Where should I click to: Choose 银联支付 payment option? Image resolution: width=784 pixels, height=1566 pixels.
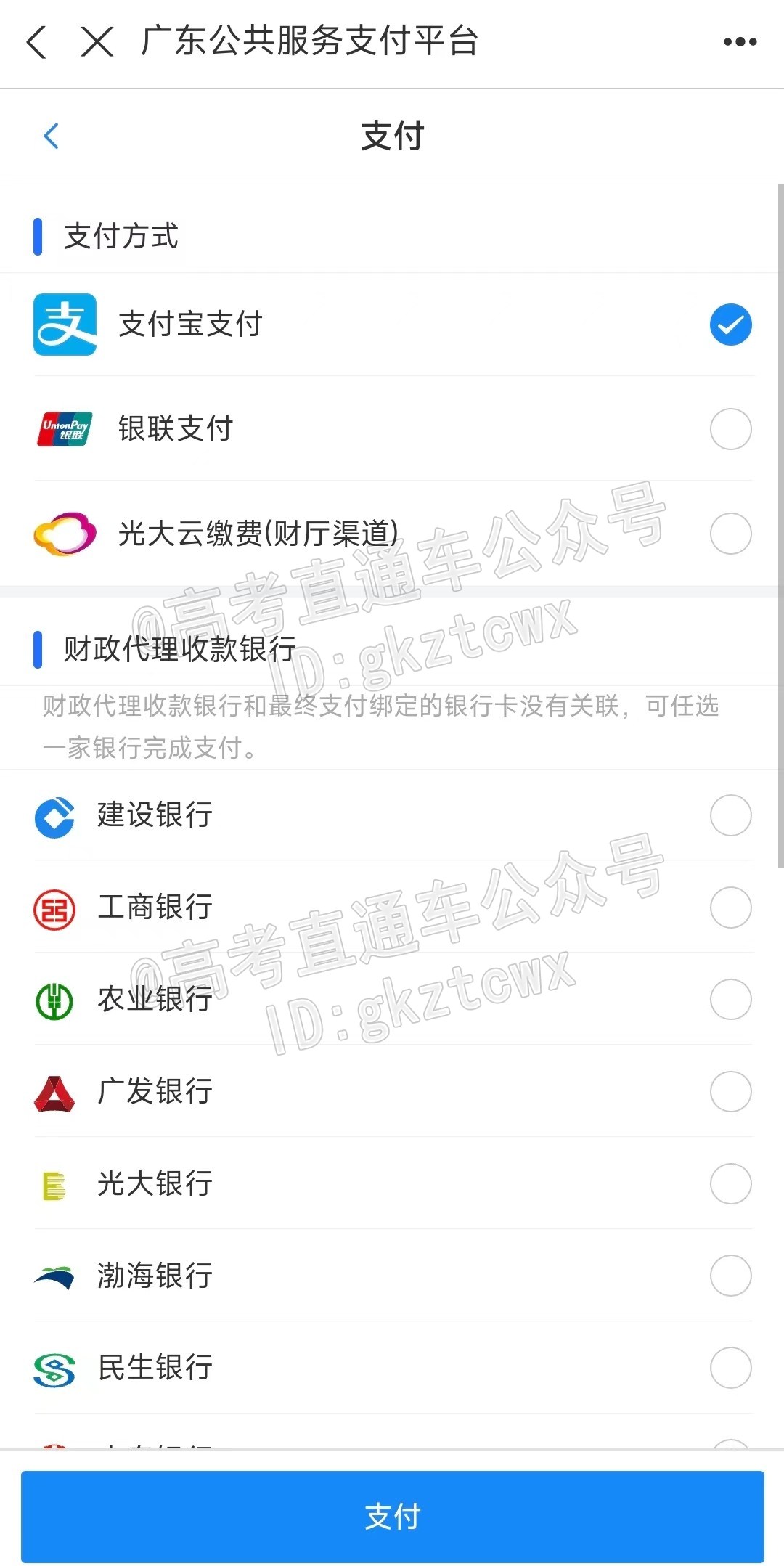[x=730, y=428]
